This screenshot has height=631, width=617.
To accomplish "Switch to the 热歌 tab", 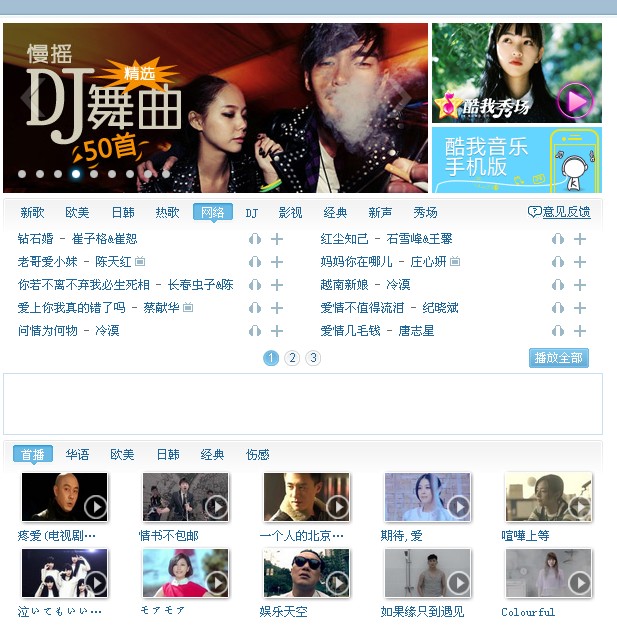I will coord(167,213).
